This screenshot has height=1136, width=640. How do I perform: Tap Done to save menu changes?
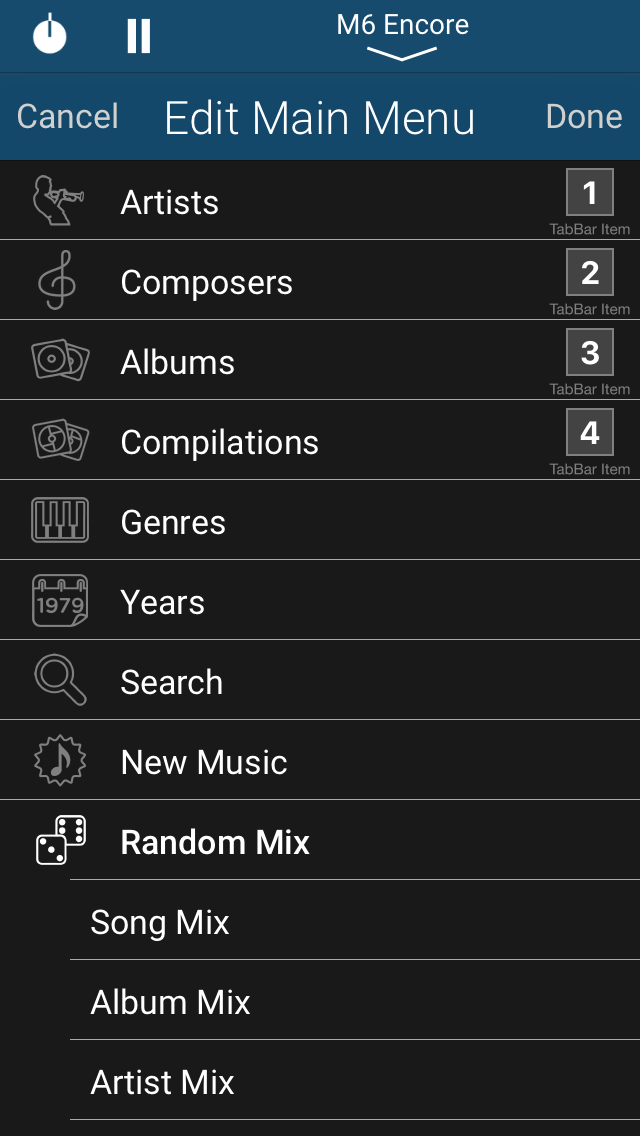point(584,117)
